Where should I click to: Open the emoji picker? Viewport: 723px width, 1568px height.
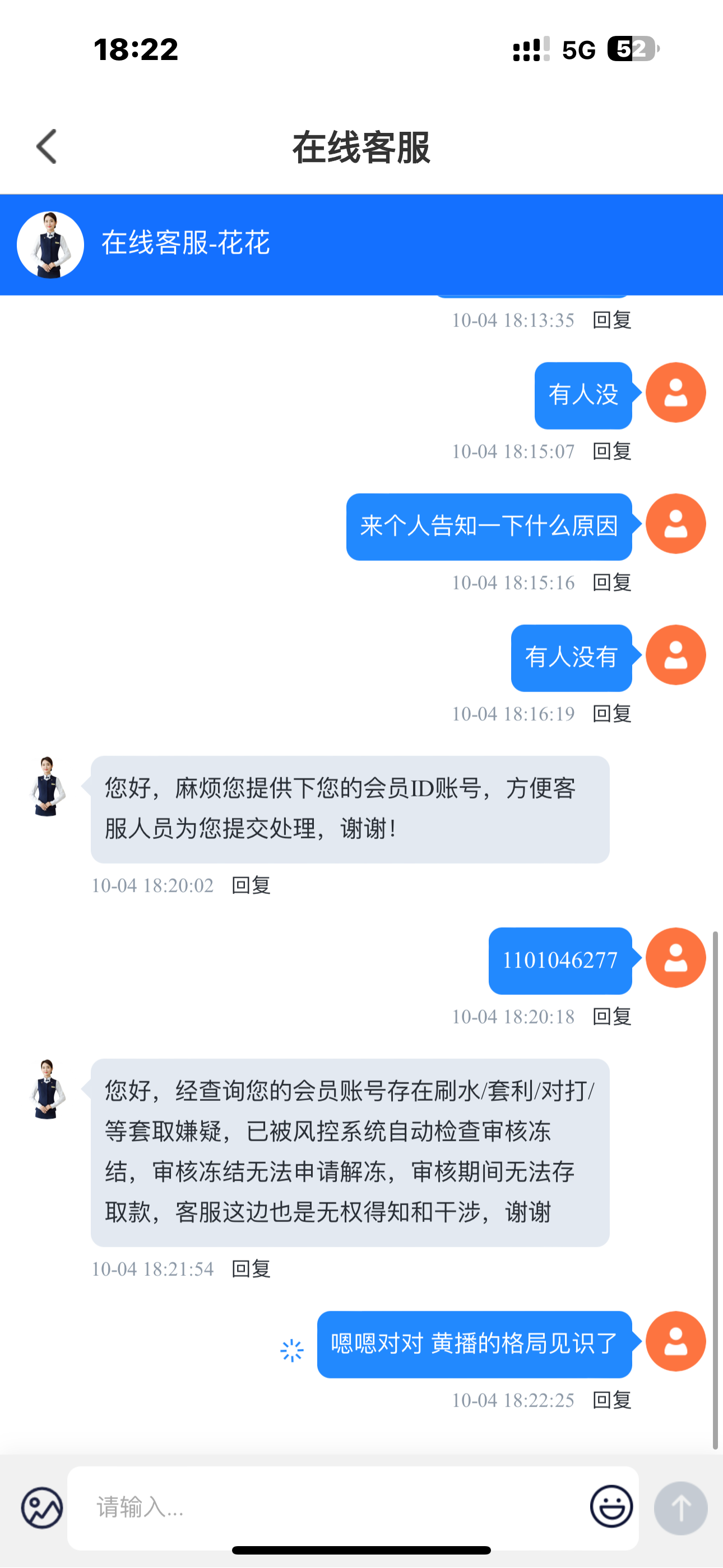611,1506
